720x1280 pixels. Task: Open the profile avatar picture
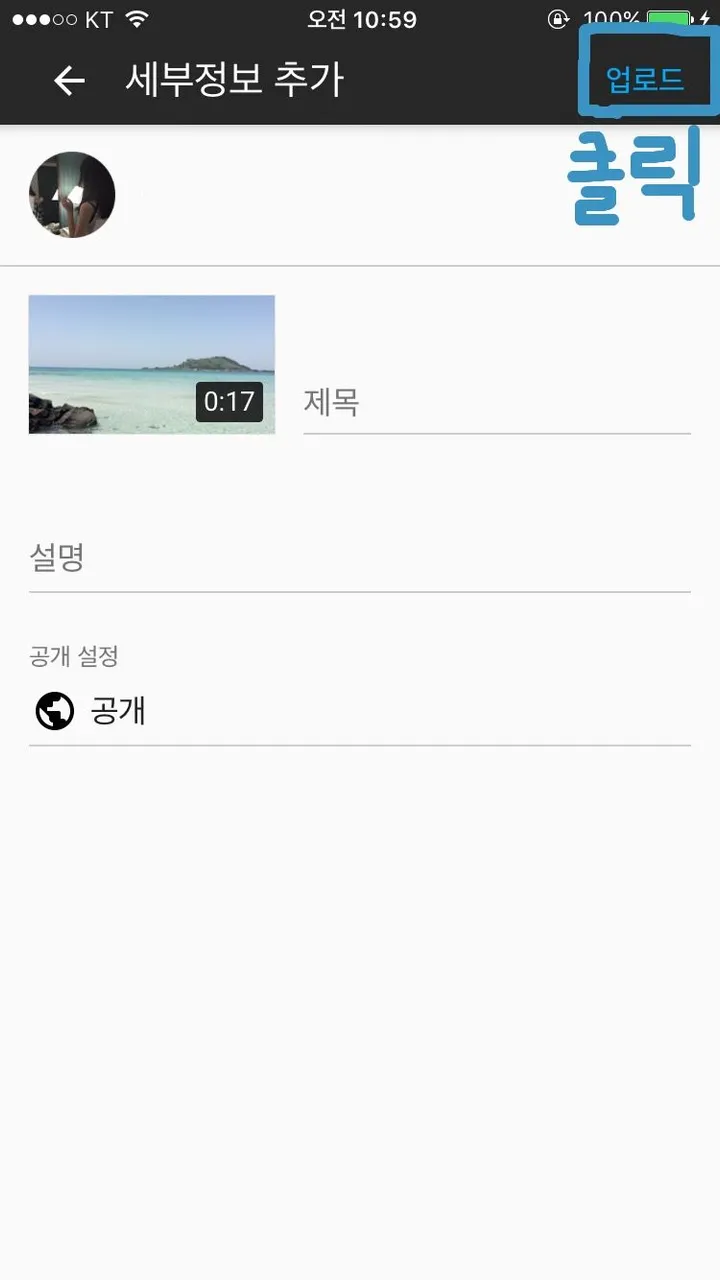pyautogui.click(x=72, y=195)
